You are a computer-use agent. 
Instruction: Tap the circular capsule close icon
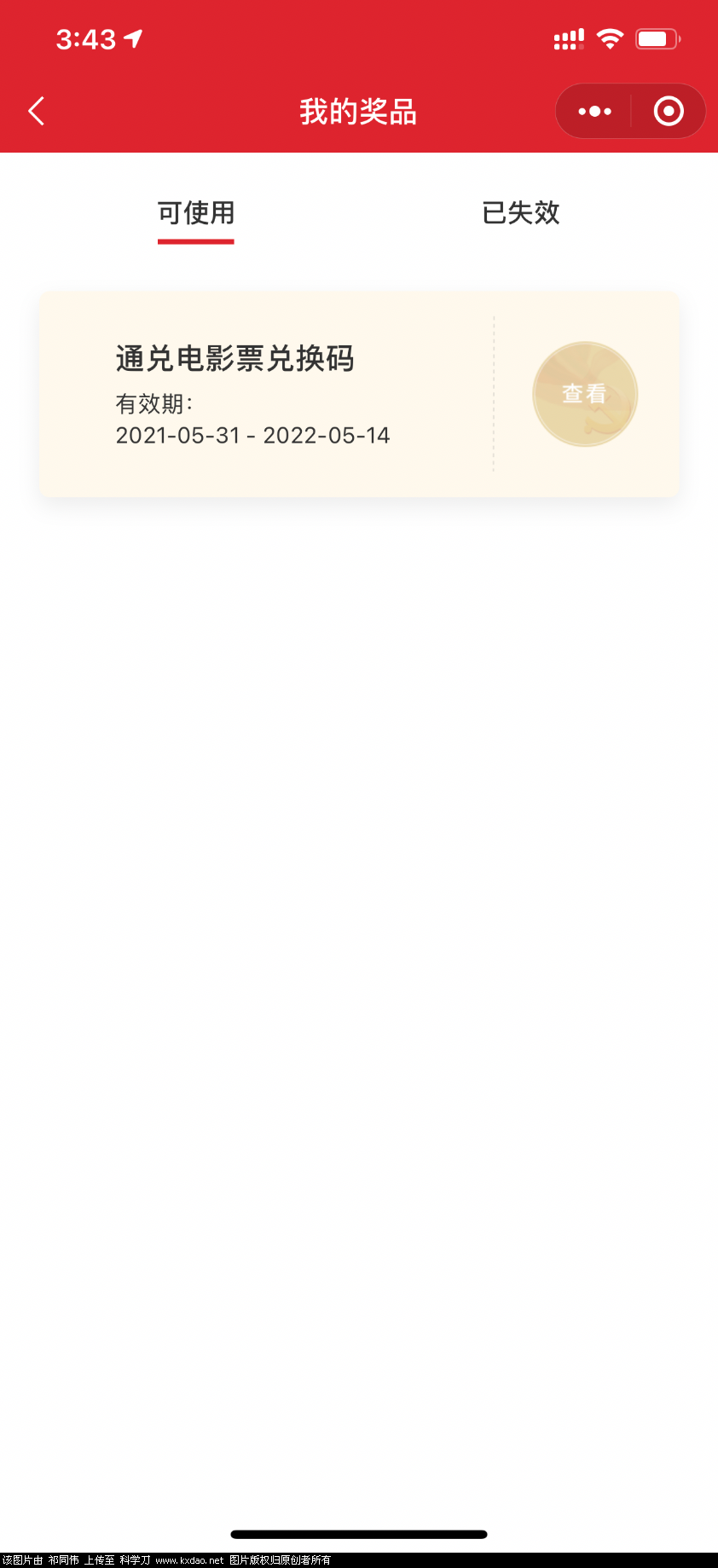pos(668,111)
